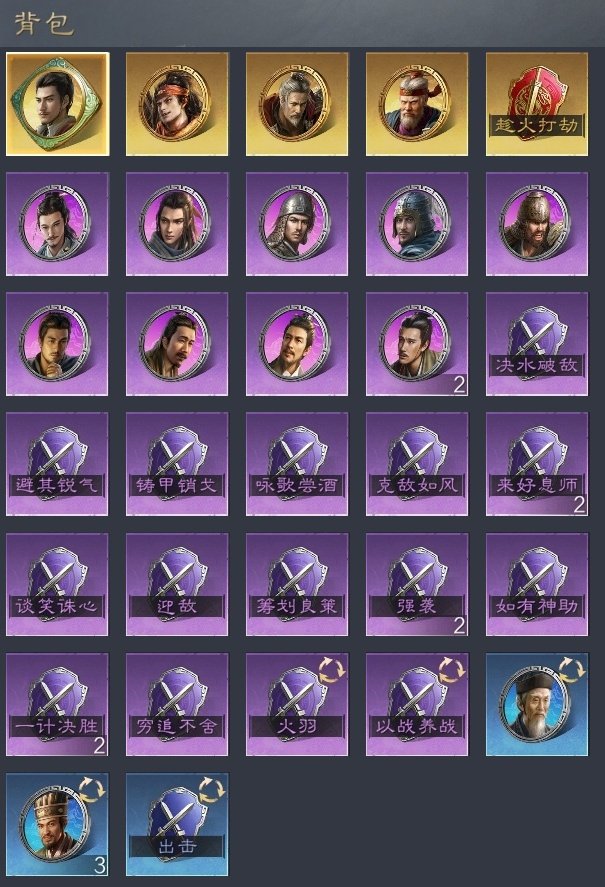This screenshot has width=605, height=887.
Task: Open the 穷追不舍 tactic item
Action: [x=177, y=704]
